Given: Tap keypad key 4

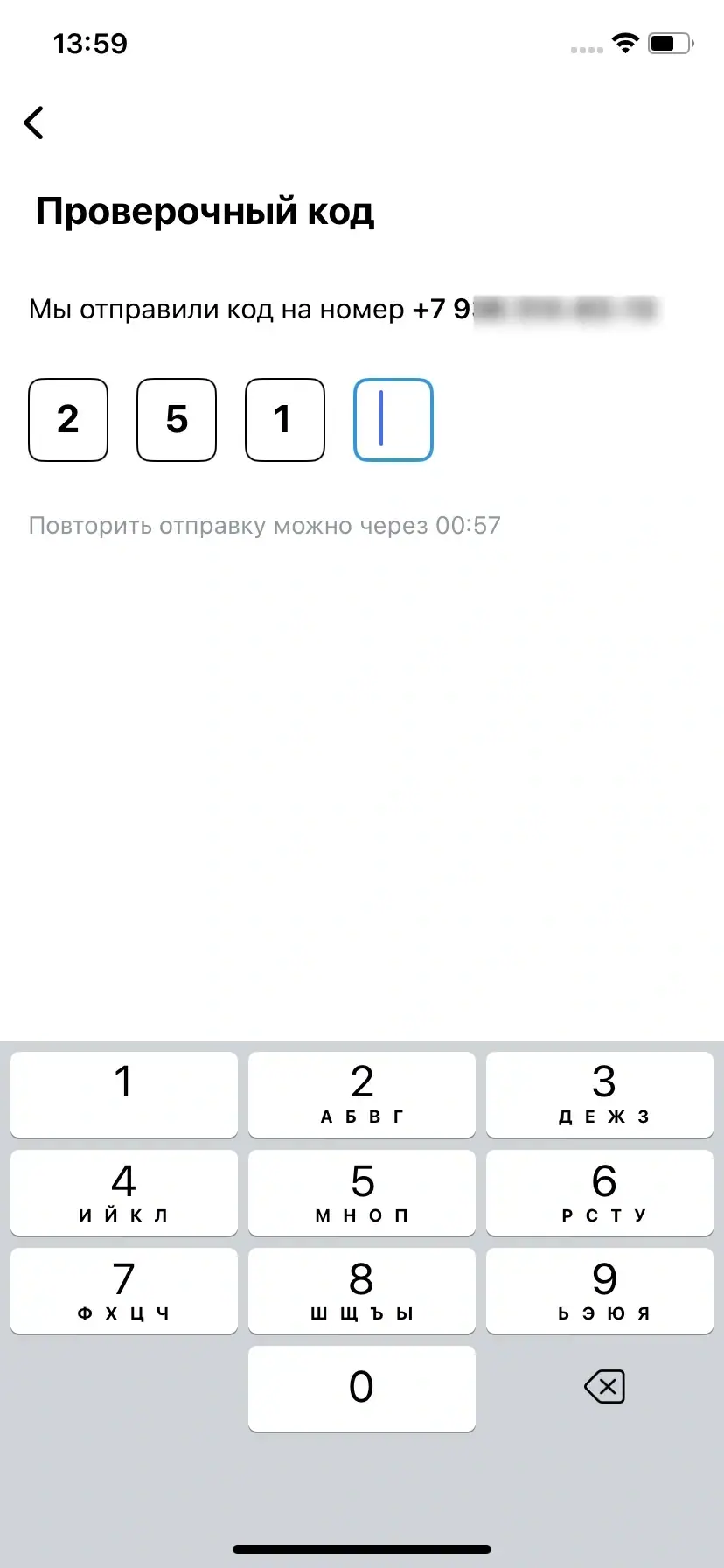Looking at the screenshot, I should point(124,1192).
